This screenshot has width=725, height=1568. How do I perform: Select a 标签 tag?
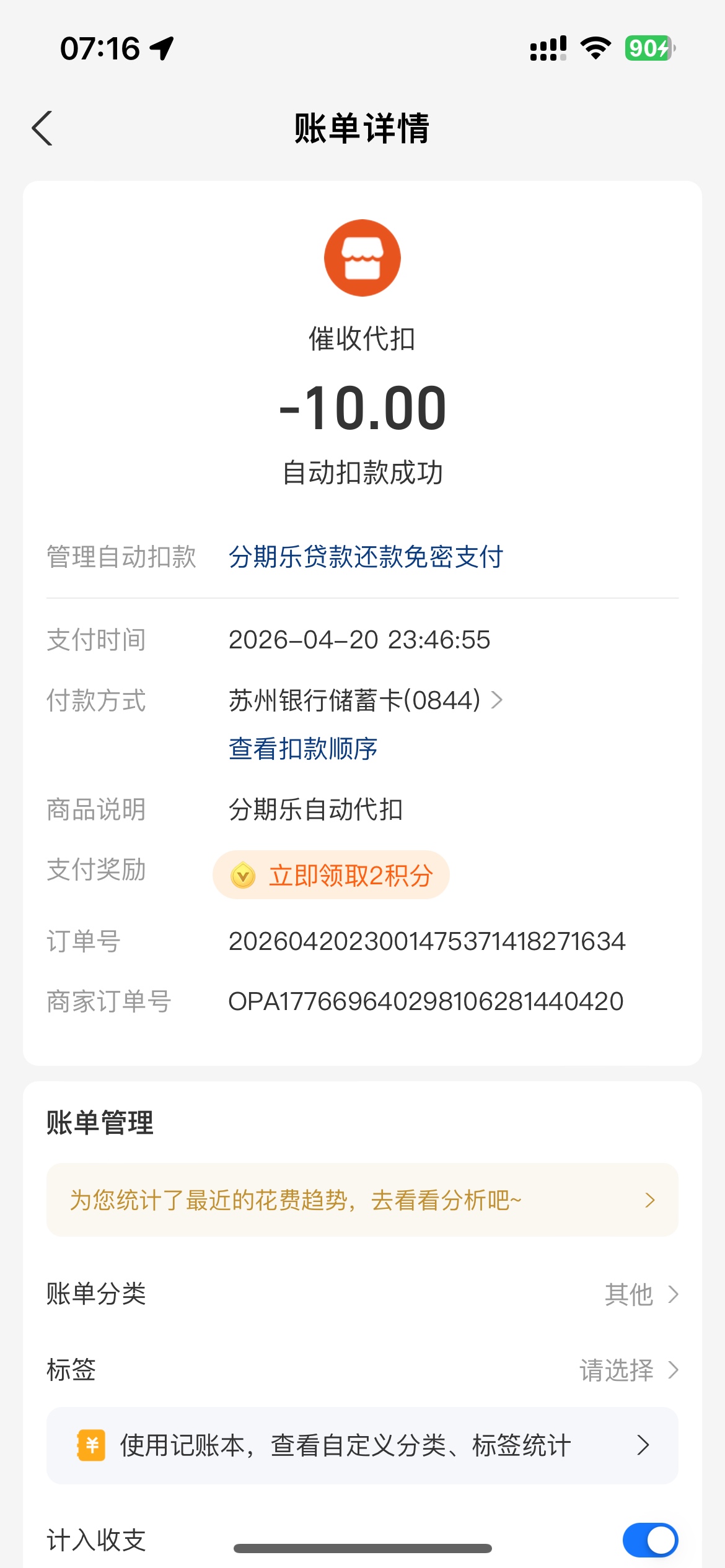click(x=628, y=1370)
